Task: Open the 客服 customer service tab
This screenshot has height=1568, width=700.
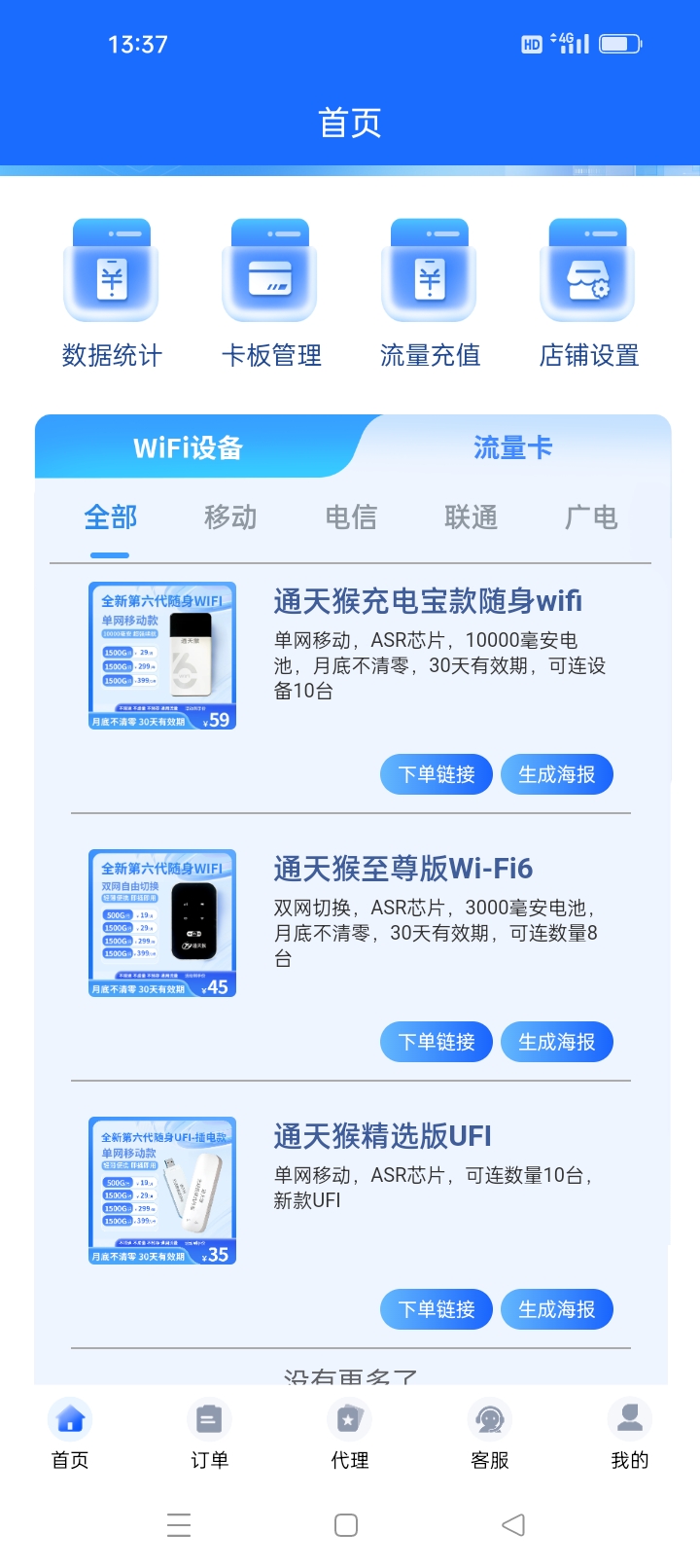Action: point(490,1435)
